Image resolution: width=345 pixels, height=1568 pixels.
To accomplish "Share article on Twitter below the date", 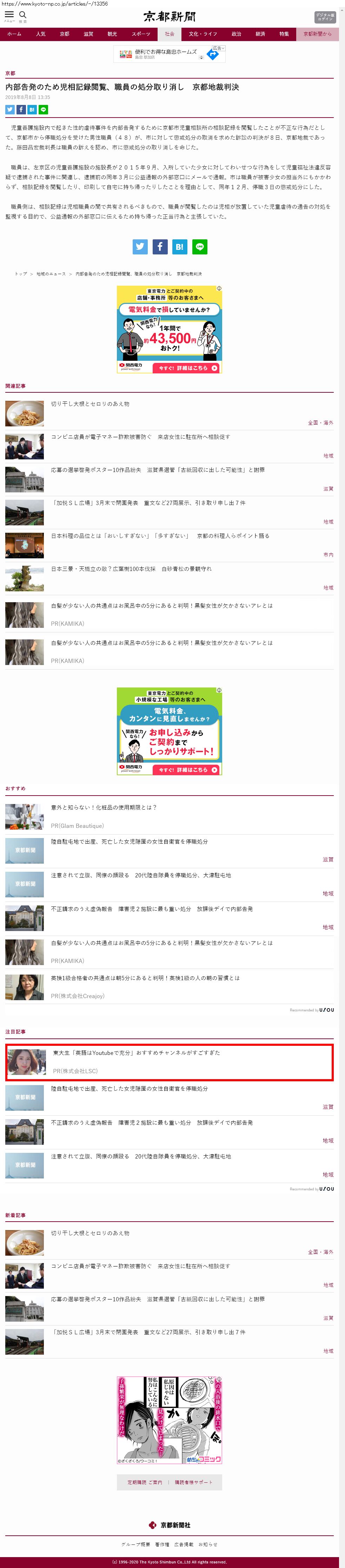I will [x=10, y=109].
